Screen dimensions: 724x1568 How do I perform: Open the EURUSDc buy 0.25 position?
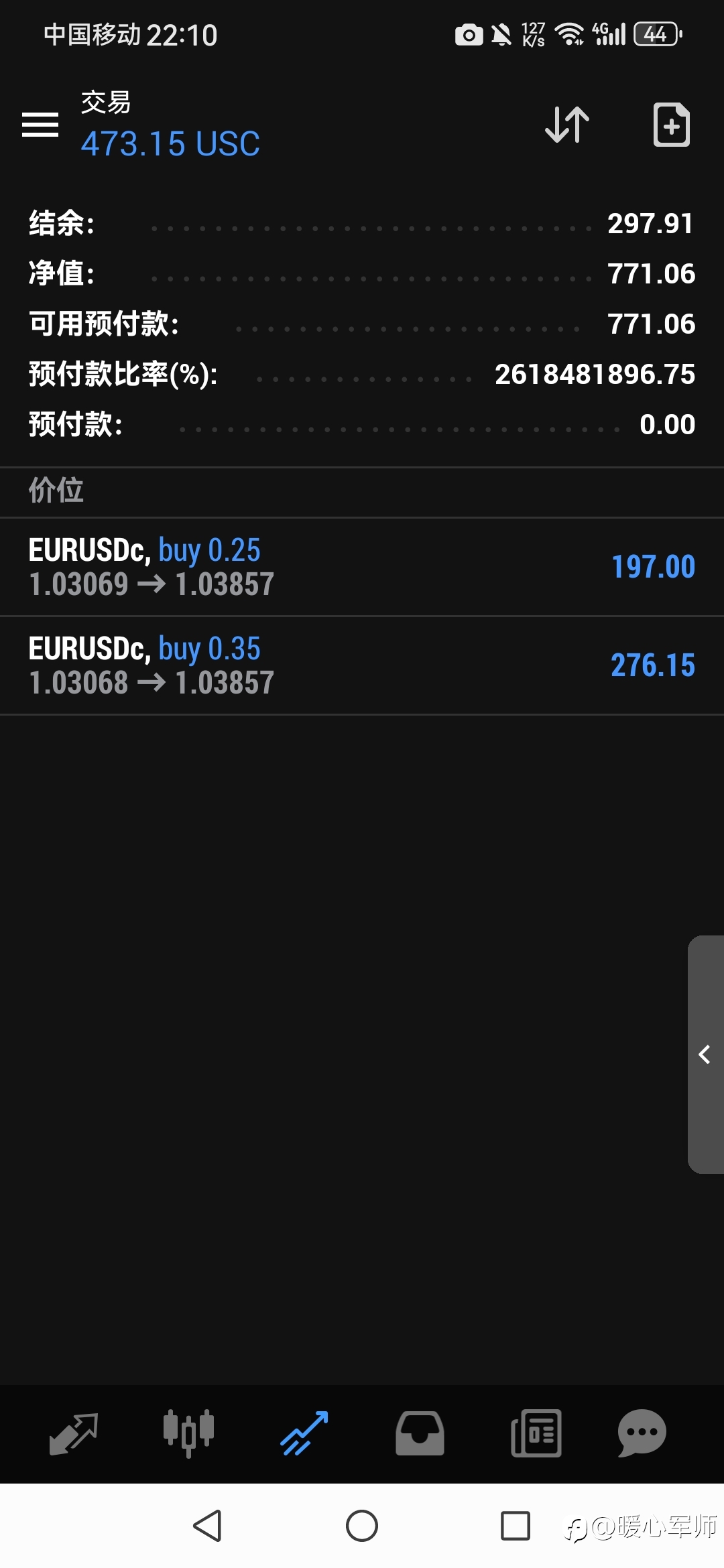(362, 567)
